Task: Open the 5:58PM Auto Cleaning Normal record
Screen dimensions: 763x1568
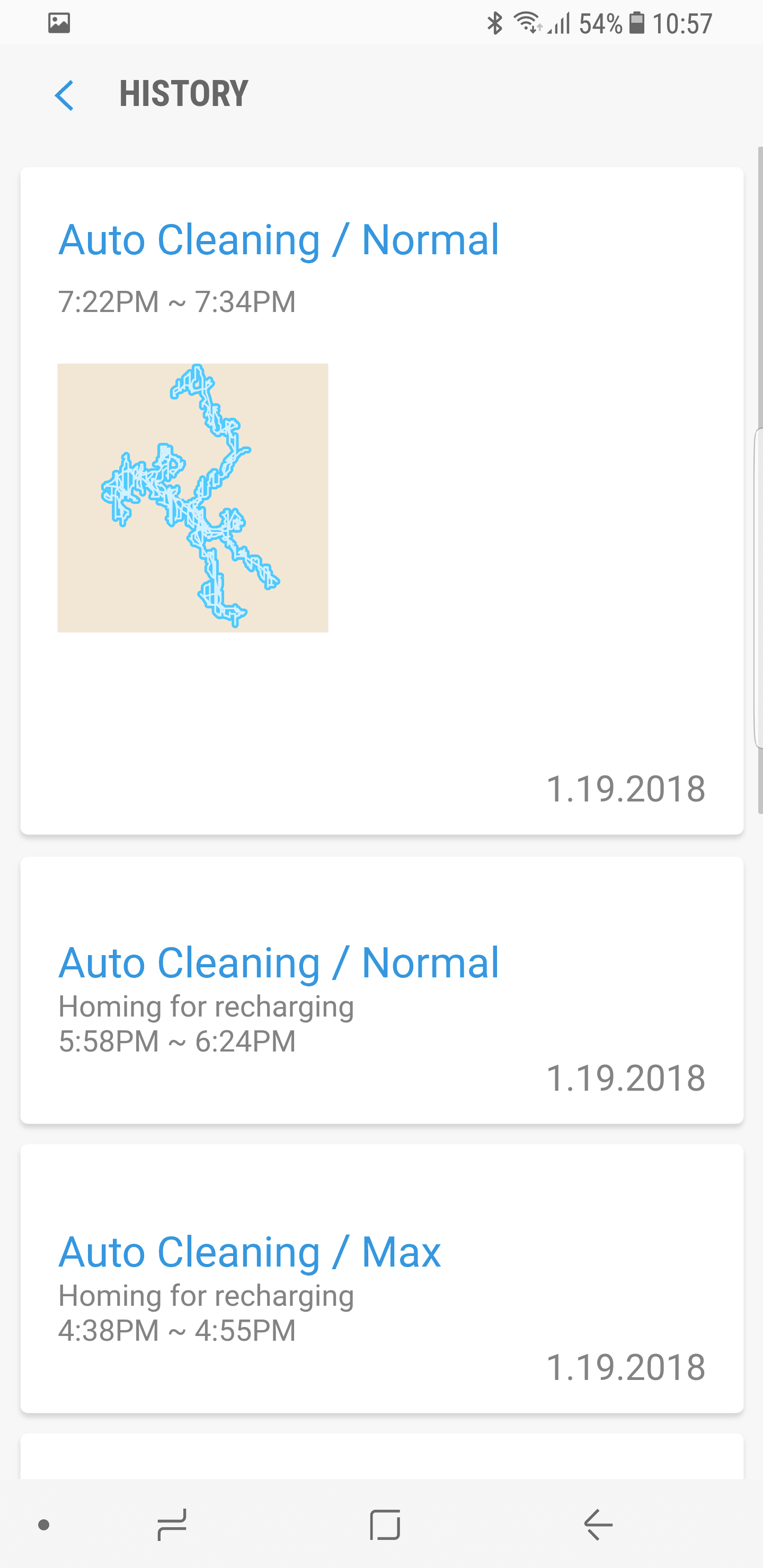Action: (x=382, y=990)
